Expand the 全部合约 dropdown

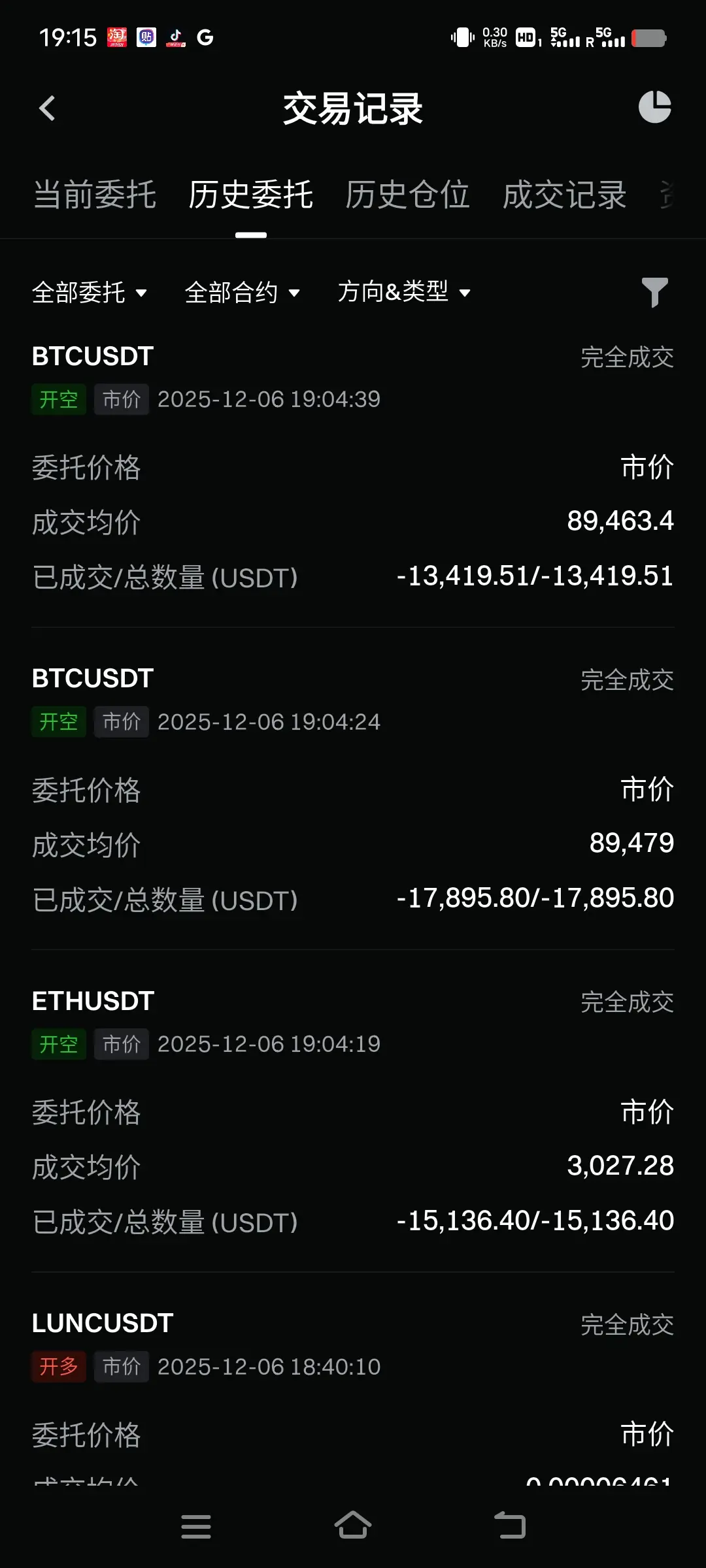243,292
